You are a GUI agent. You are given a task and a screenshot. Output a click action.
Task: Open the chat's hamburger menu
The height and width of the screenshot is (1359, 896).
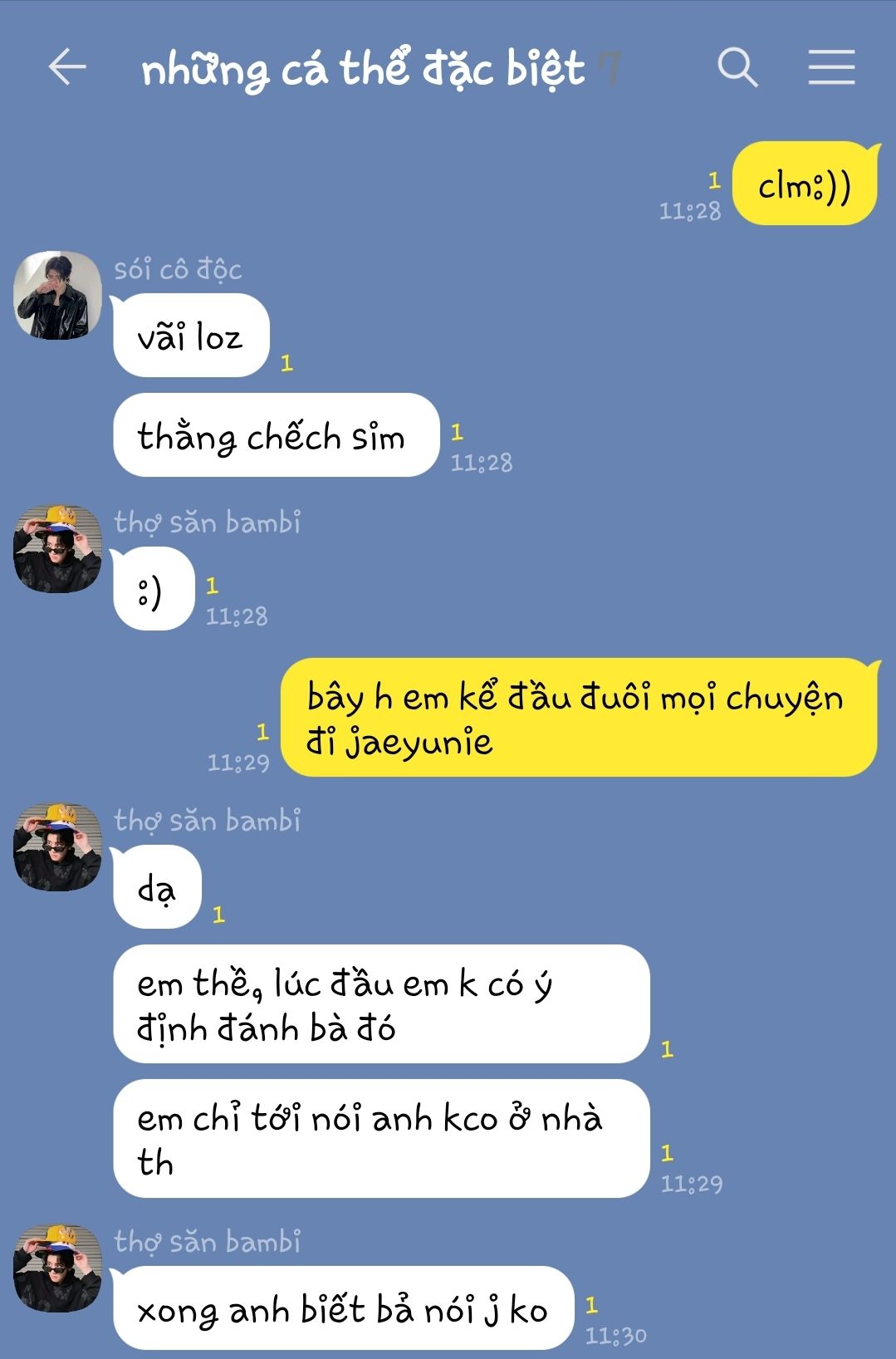coord(831,67)
